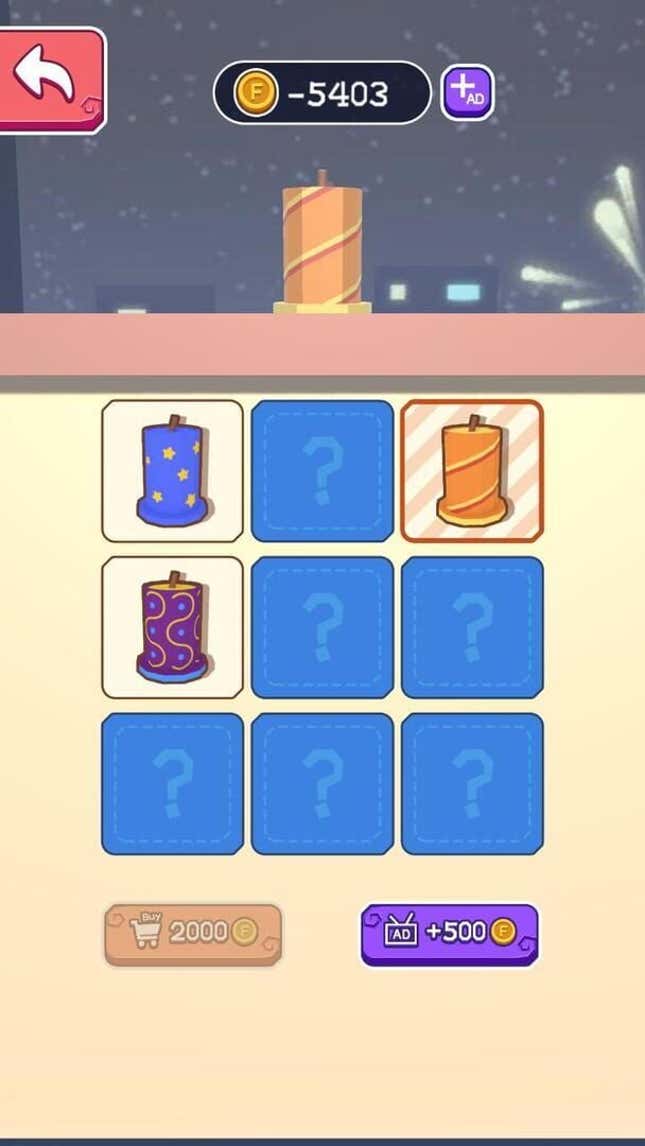Buy a random skin for 2000 coins

coord(193,933)
